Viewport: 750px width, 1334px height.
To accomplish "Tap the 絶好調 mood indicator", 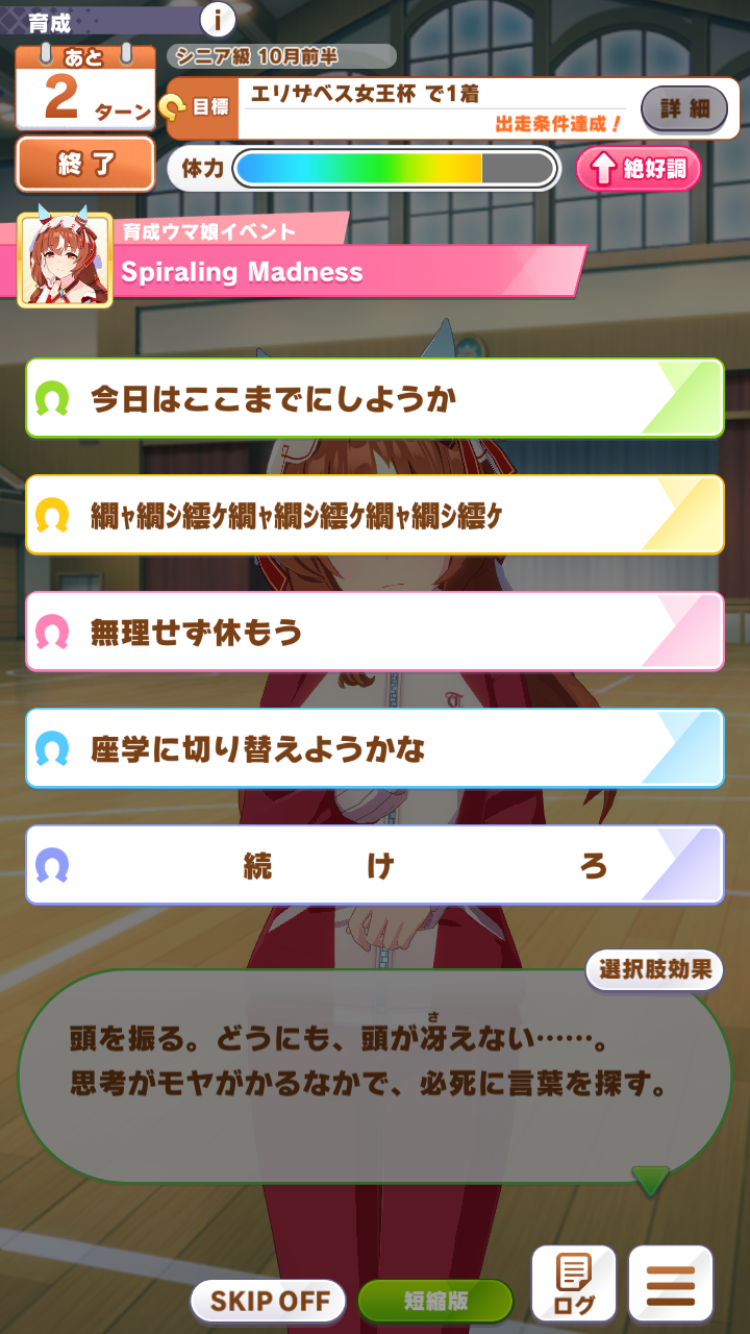I will point(638,168).
